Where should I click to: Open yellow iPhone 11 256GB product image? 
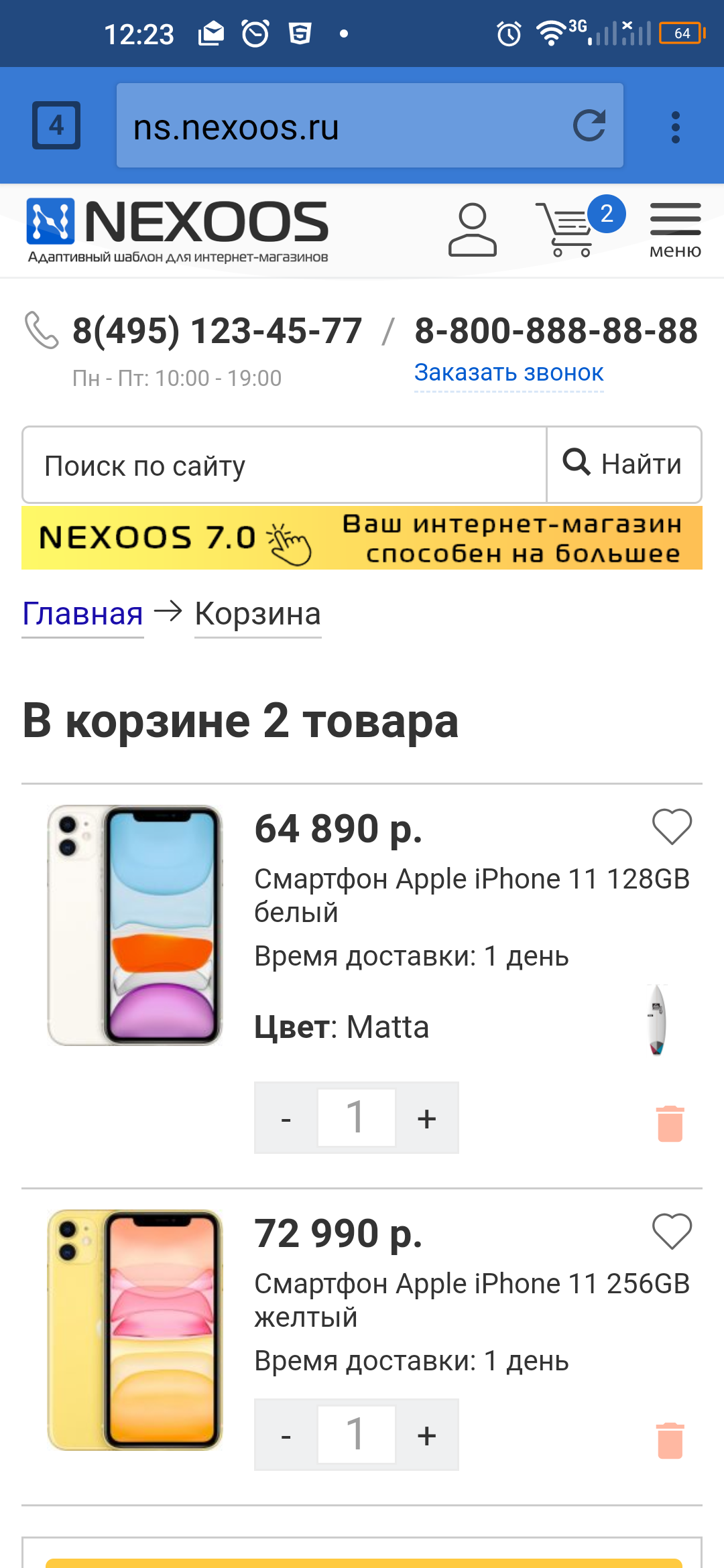click(135, 1330)
